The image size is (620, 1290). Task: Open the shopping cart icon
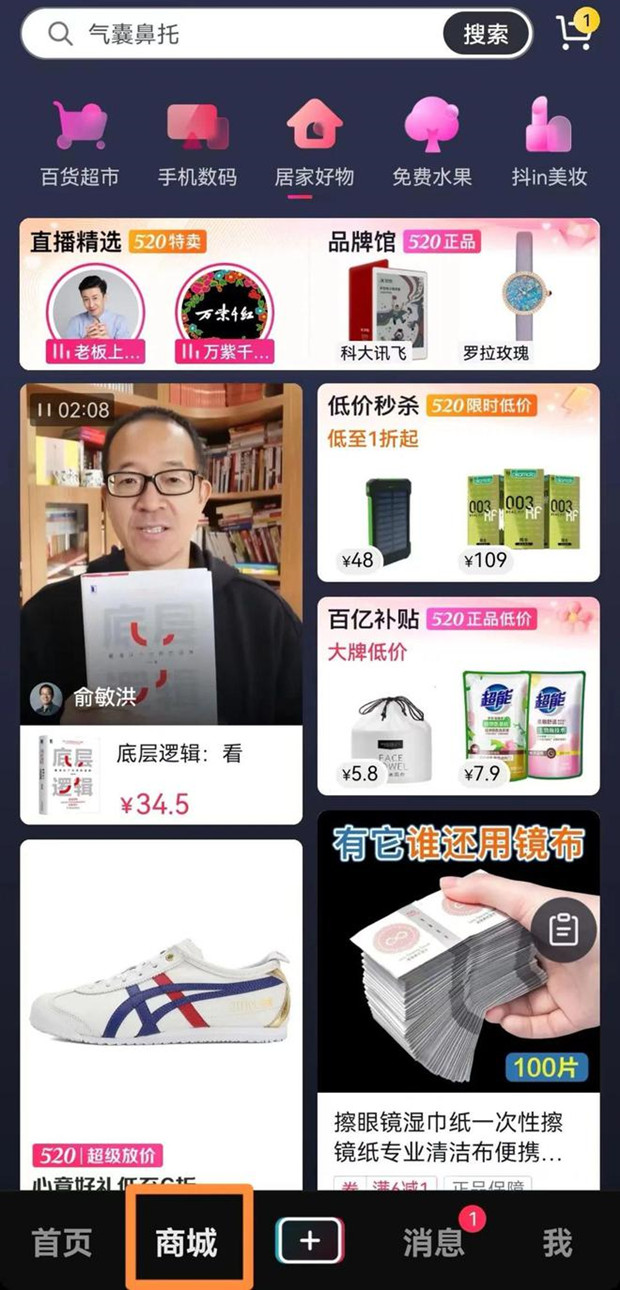pyautogui.click(x=574, y=32)
